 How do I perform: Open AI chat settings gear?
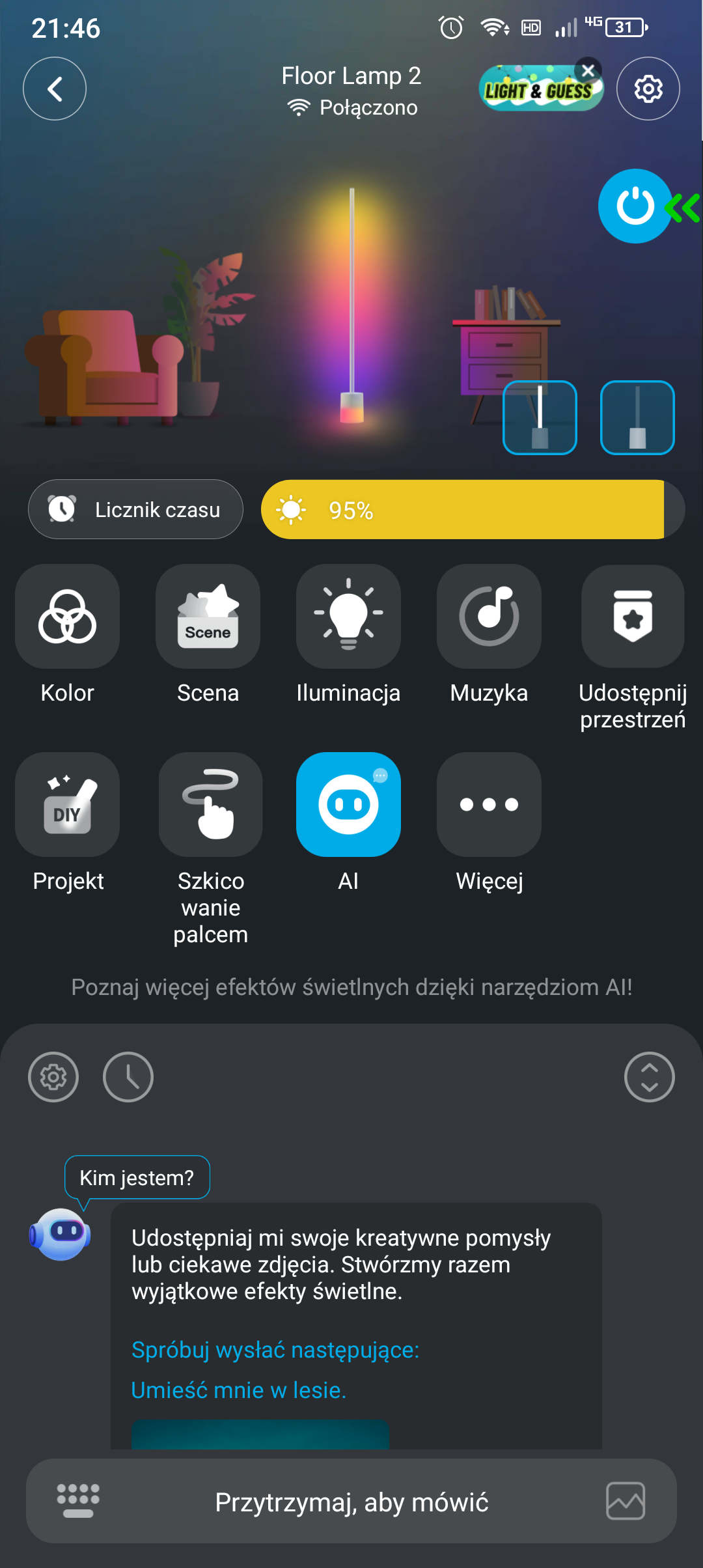point(53,1077)
